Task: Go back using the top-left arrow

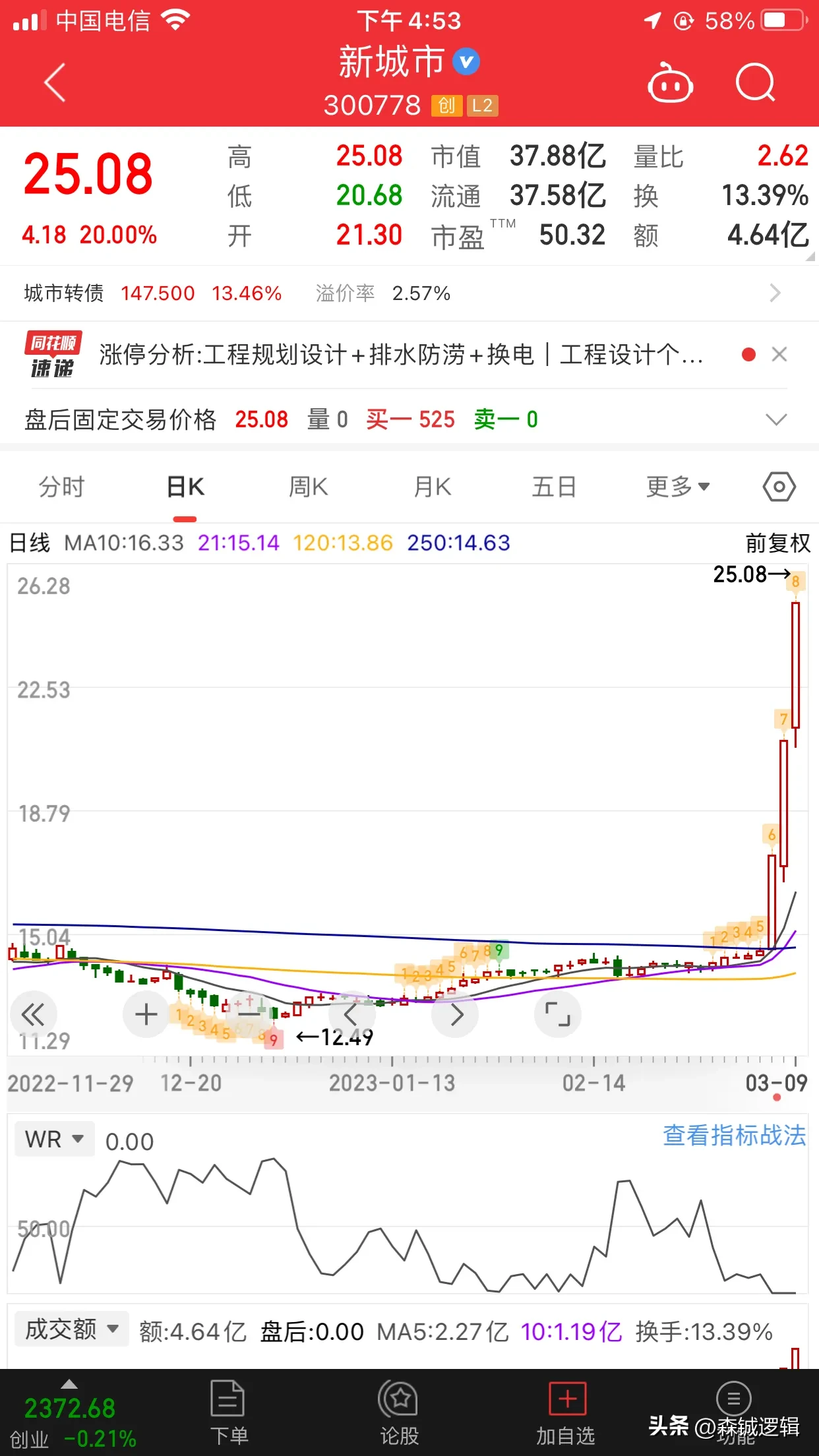Action: (x=55, y=83)
